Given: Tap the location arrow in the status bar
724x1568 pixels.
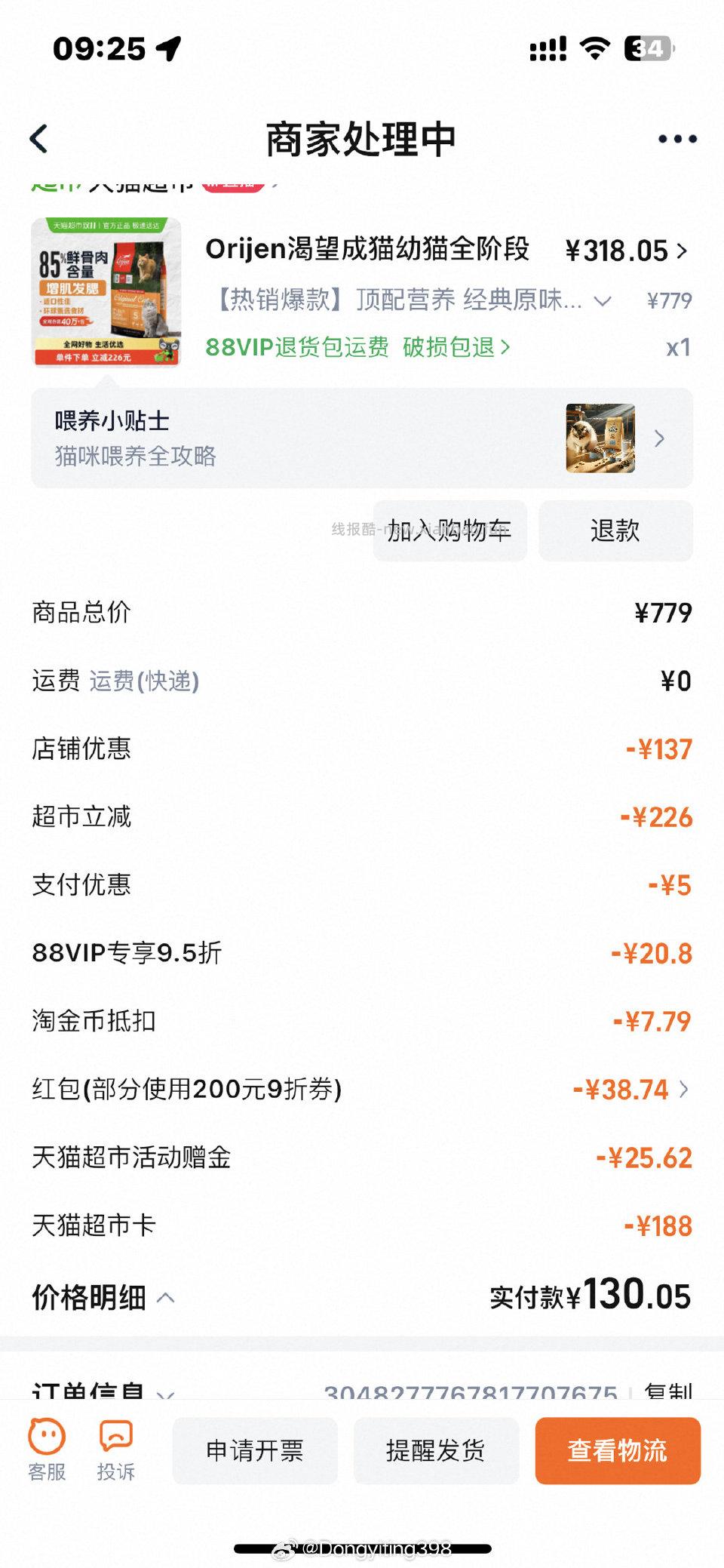Looking at the screenshot, I should coord(167,47).
